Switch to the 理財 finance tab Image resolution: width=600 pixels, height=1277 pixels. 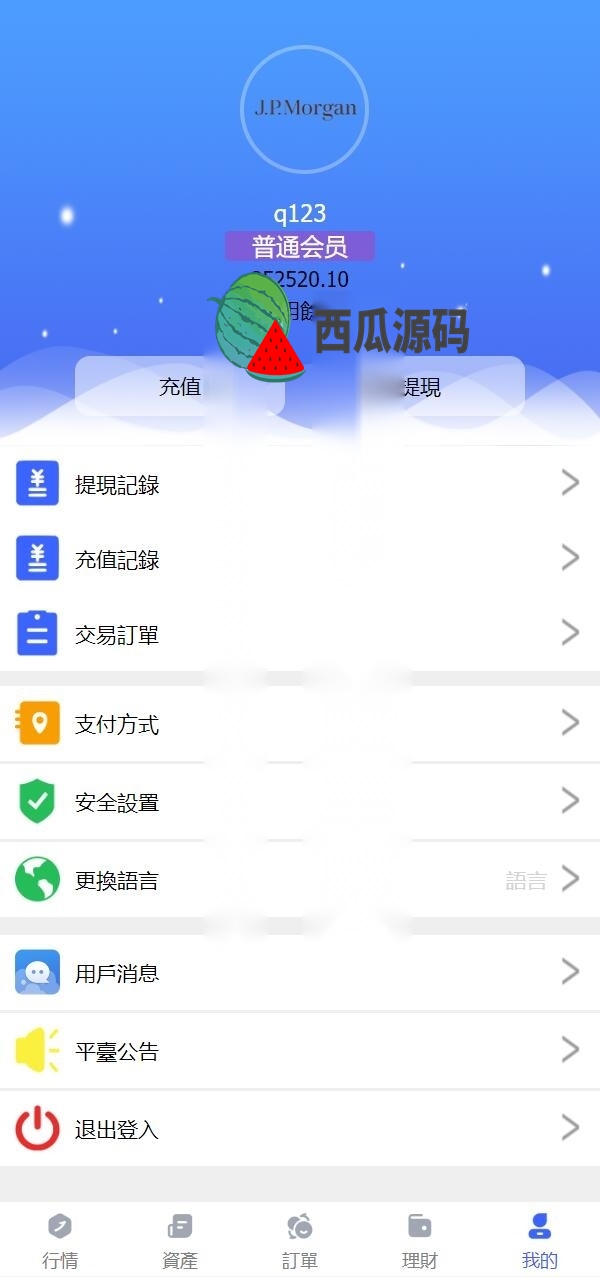click(x=420, y=1240)
